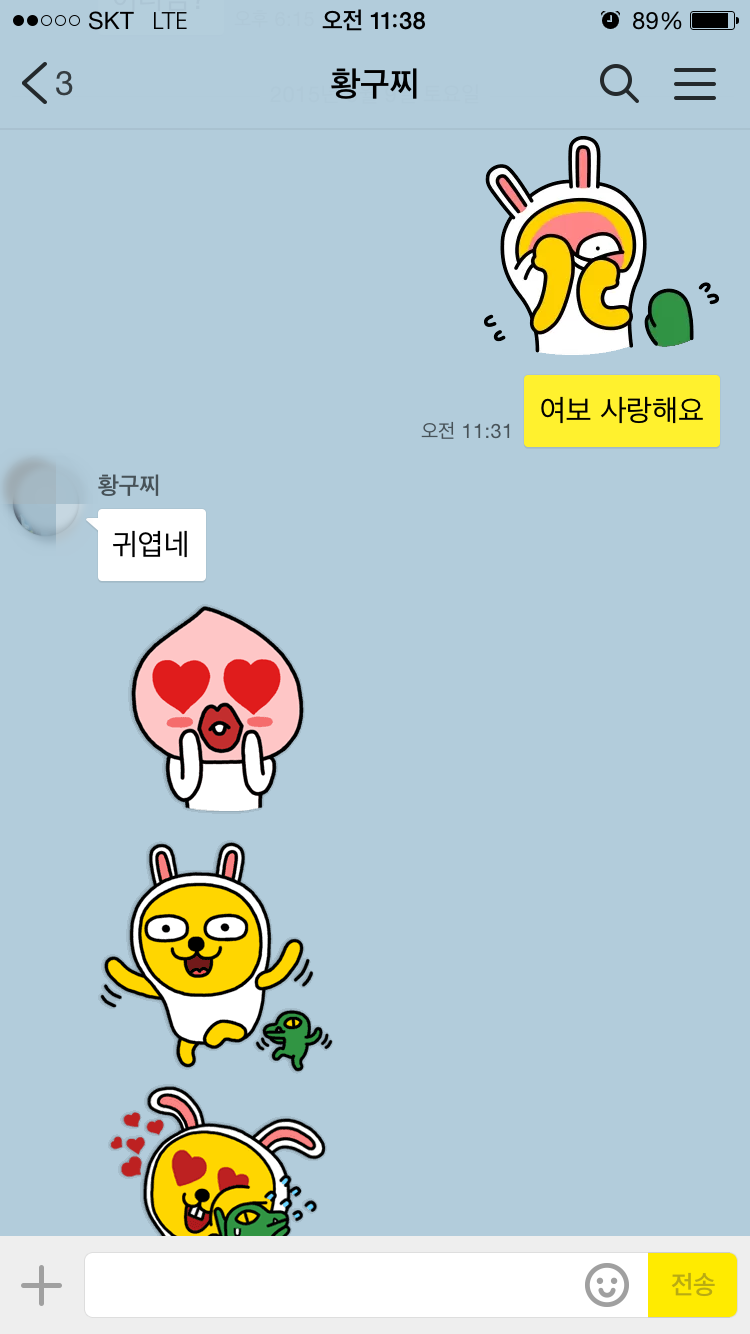Go back to the chat list
The width and height of the screenshot is (750, 1334).
click(45, 84)
